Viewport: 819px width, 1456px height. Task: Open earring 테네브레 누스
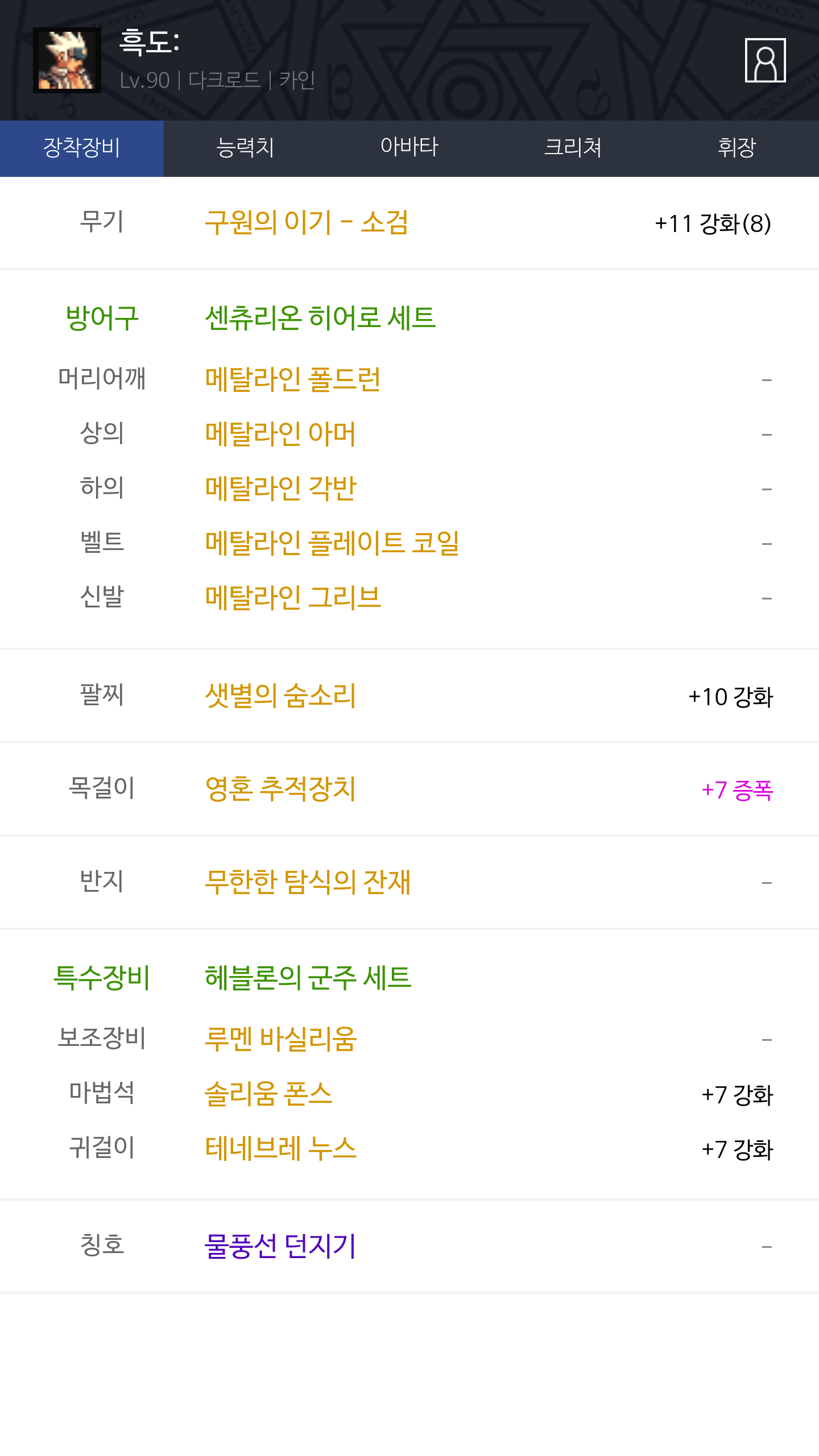coord(280,1148)
